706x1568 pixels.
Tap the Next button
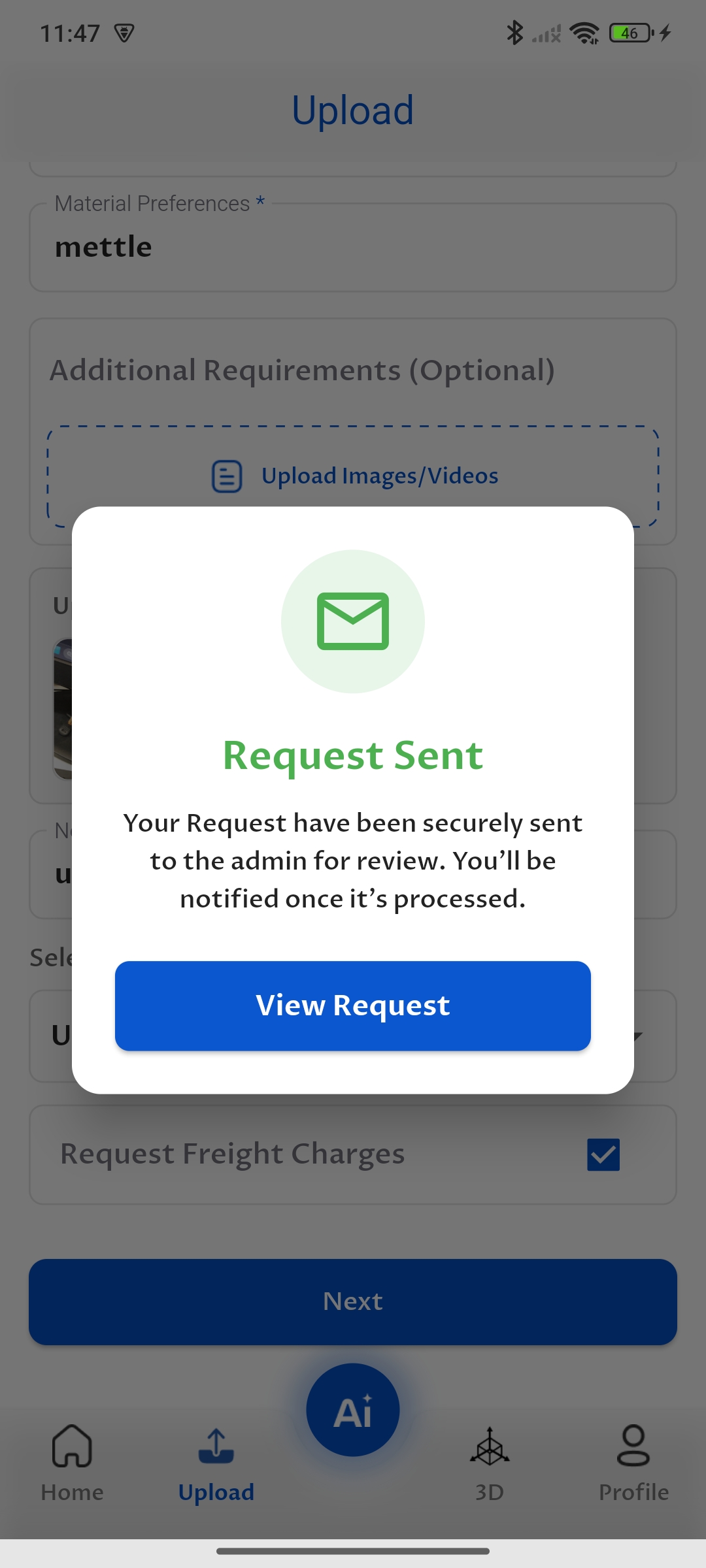coord(353,1301)
